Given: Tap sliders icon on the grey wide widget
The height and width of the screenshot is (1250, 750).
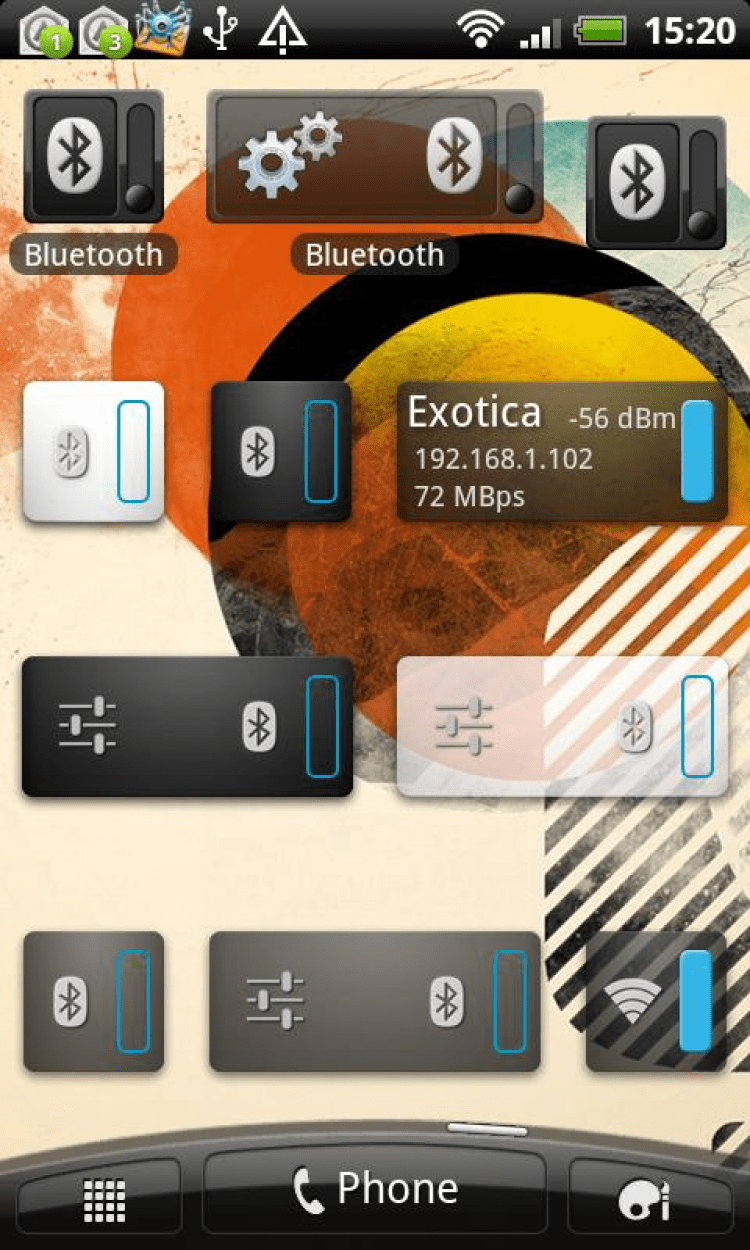Looking at the screenshot, I should [x=275, y=1001].
